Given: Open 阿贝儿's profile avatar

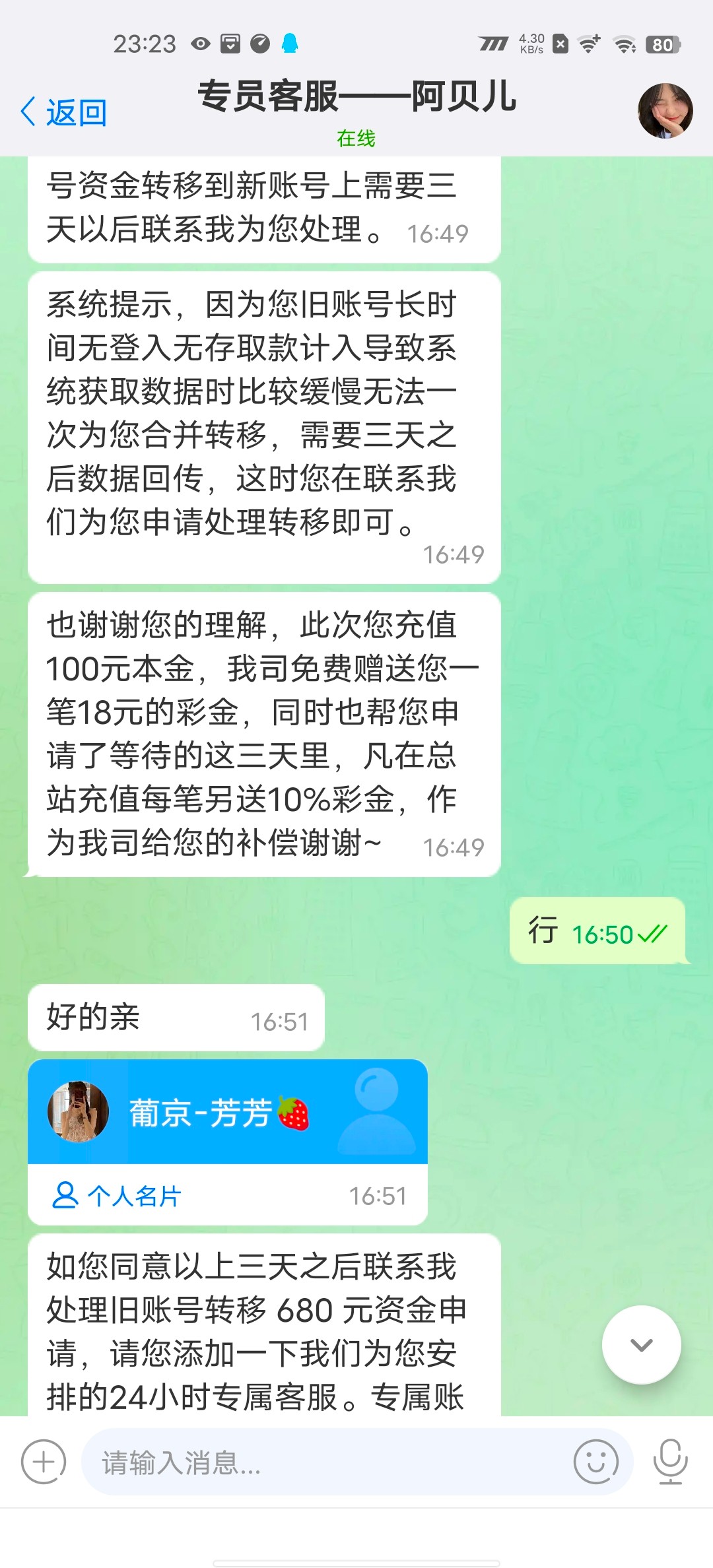Looking at the screenshot, I should pyautogui.click(x=665, y=111).
